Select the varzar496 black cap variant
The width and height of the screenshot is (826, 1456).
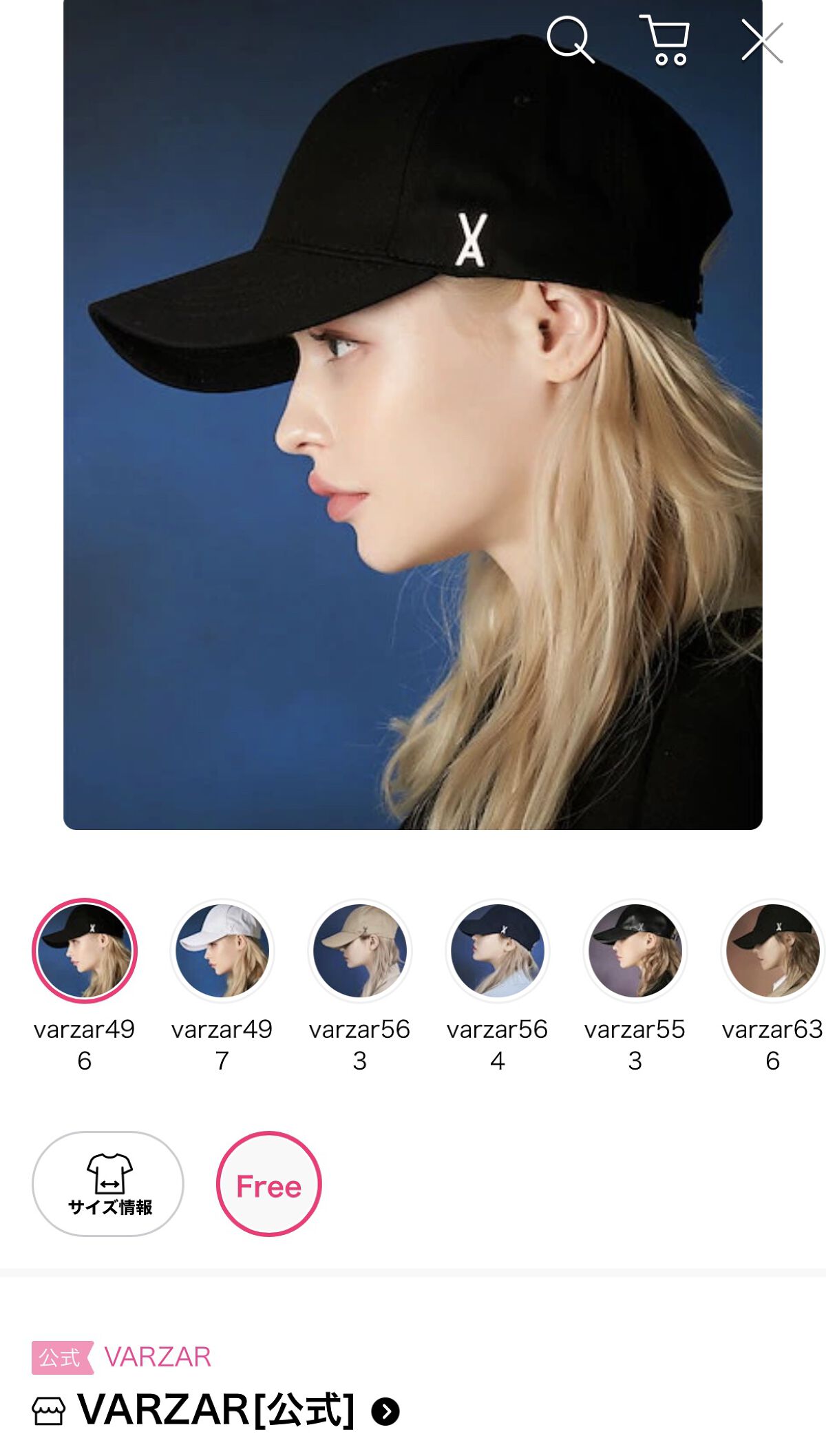pyautogui.click(x=85, y=950)
